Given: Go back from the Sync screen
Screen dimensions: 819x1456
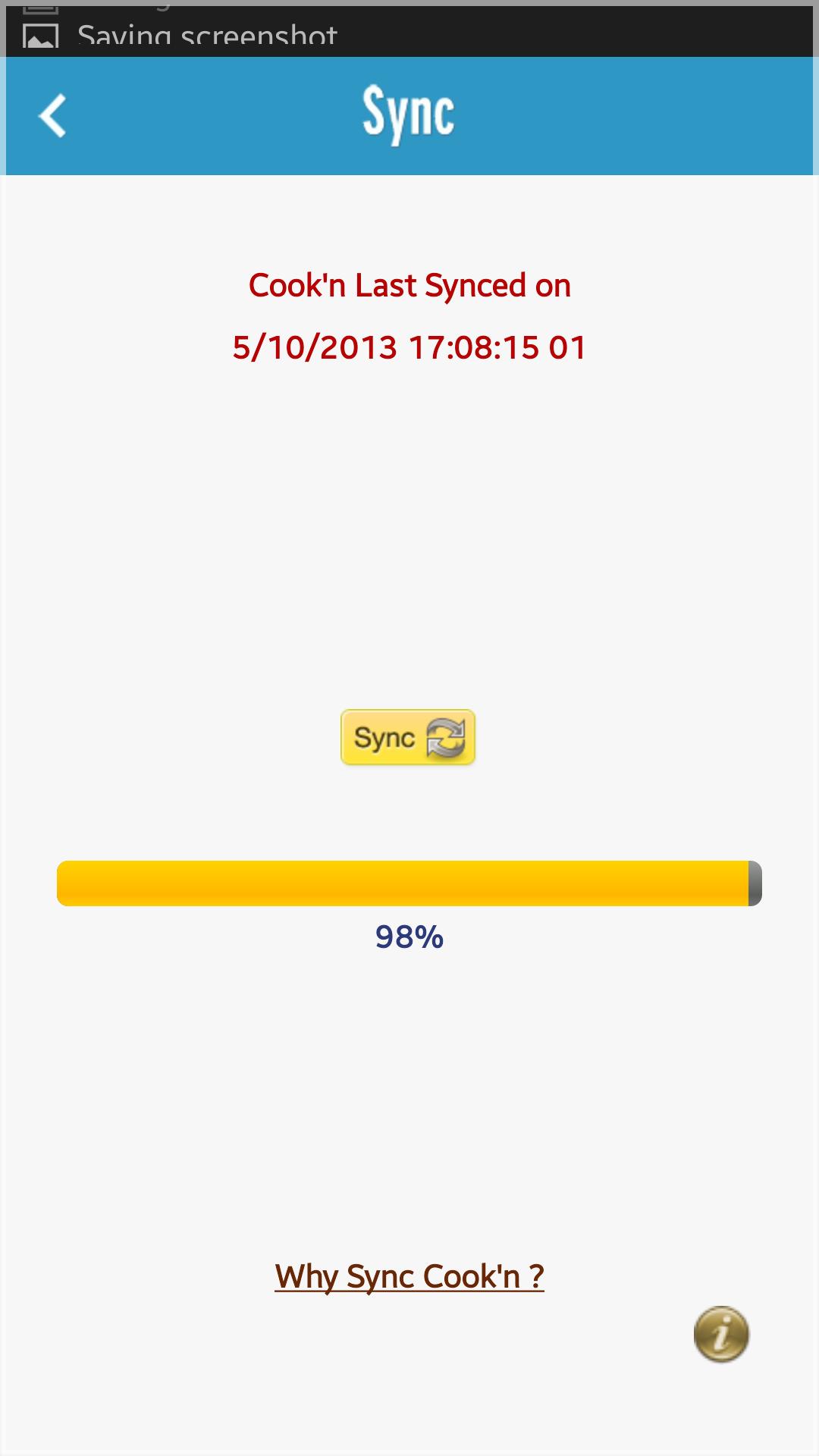Looking at the screenshot, I should pos(52,116).
